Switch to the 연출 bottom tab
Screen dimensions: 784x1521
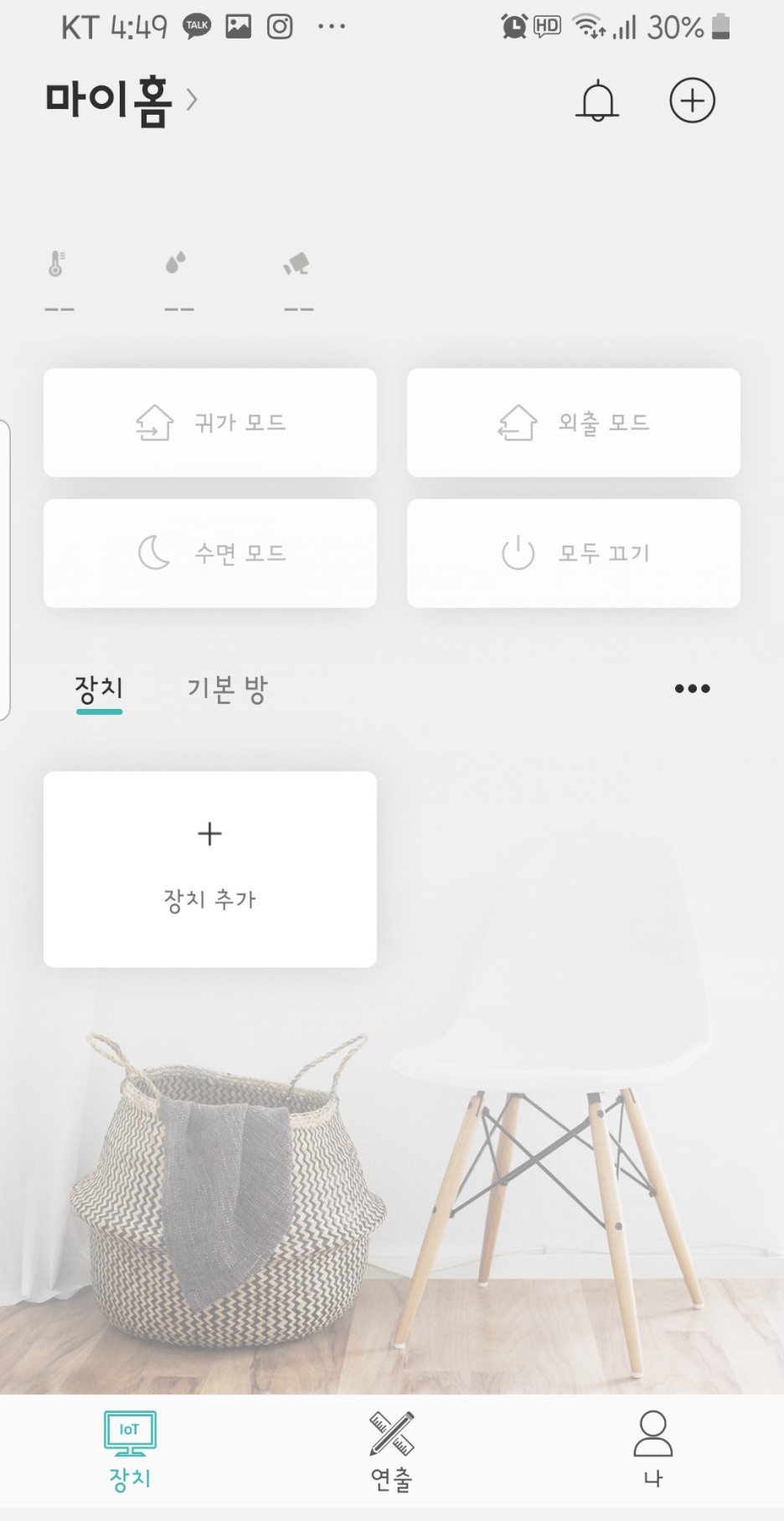[x=391, y=1451]
